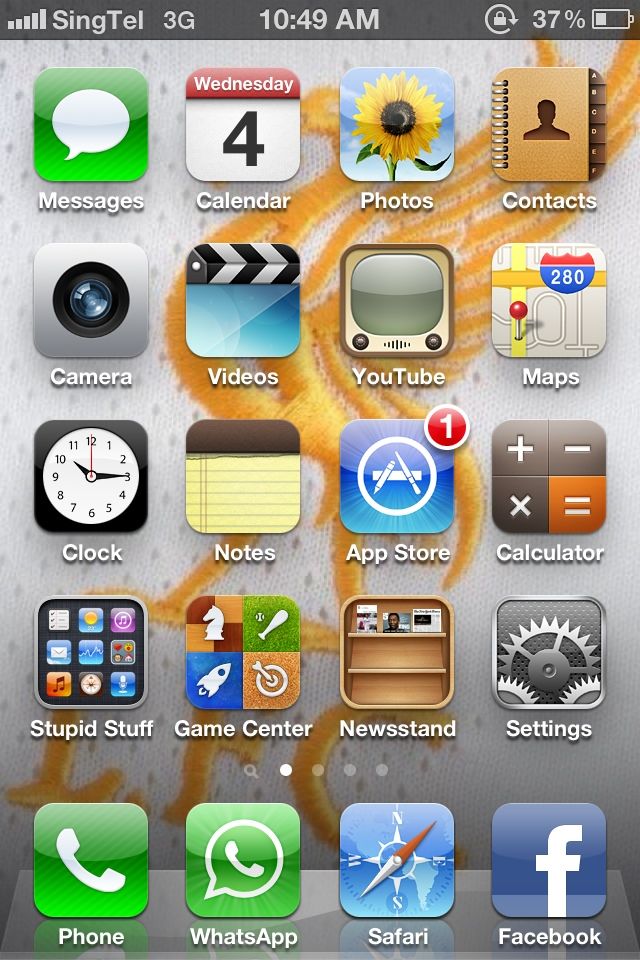Open the Contacts app
The image size is (640, 960).
click(549, 124)
